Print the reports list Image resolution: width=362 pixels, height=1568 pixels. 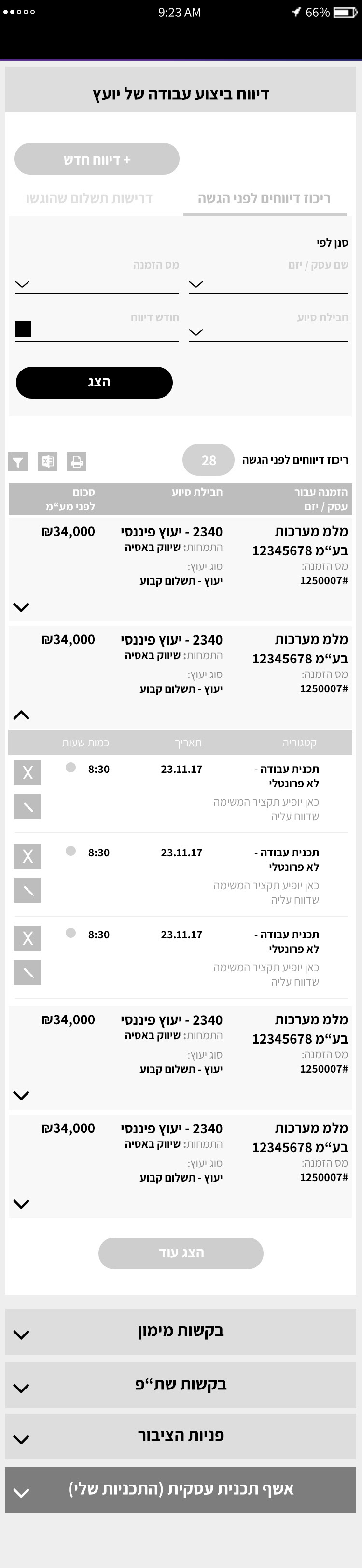77,461
